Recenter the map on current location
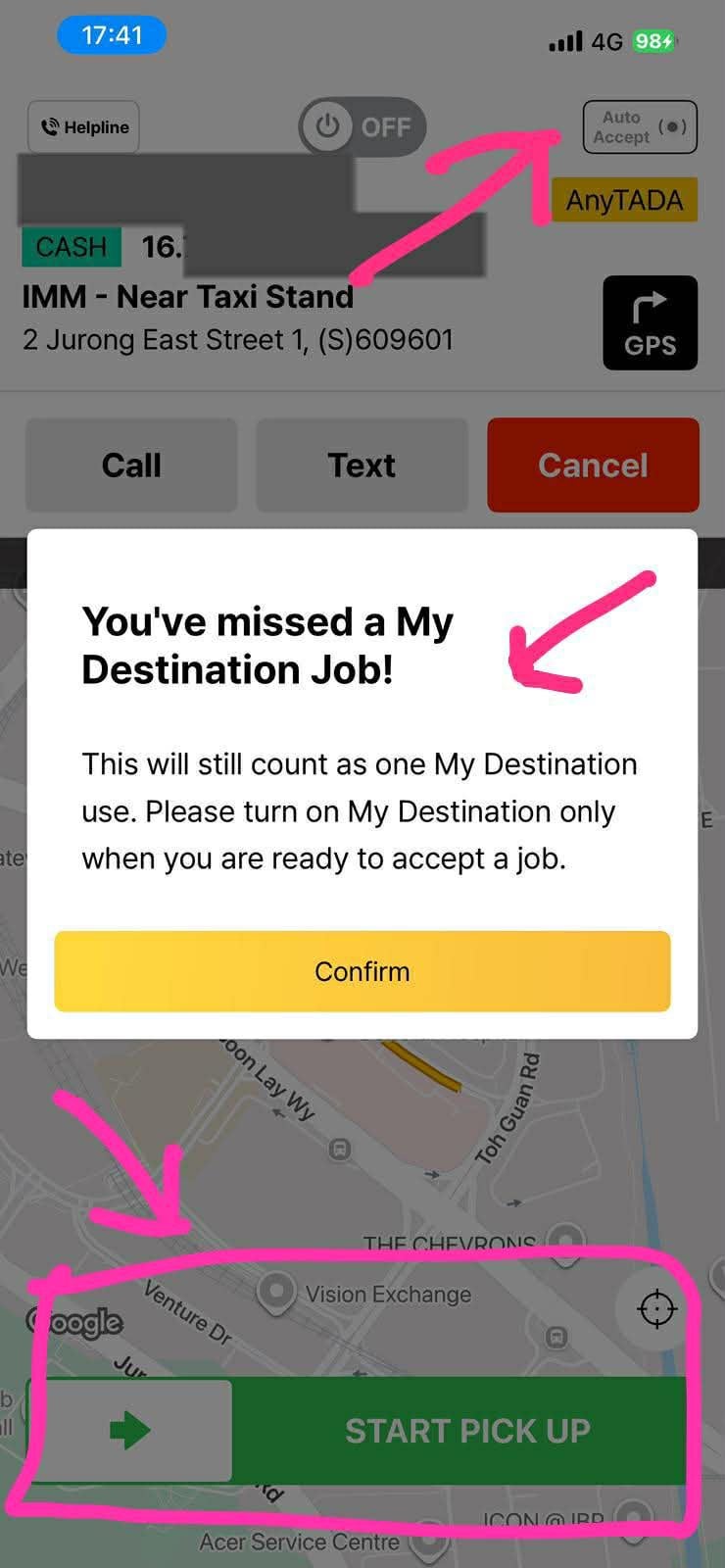The width and height of the screenshot is (725, 1568). (x=655, y=1308)
